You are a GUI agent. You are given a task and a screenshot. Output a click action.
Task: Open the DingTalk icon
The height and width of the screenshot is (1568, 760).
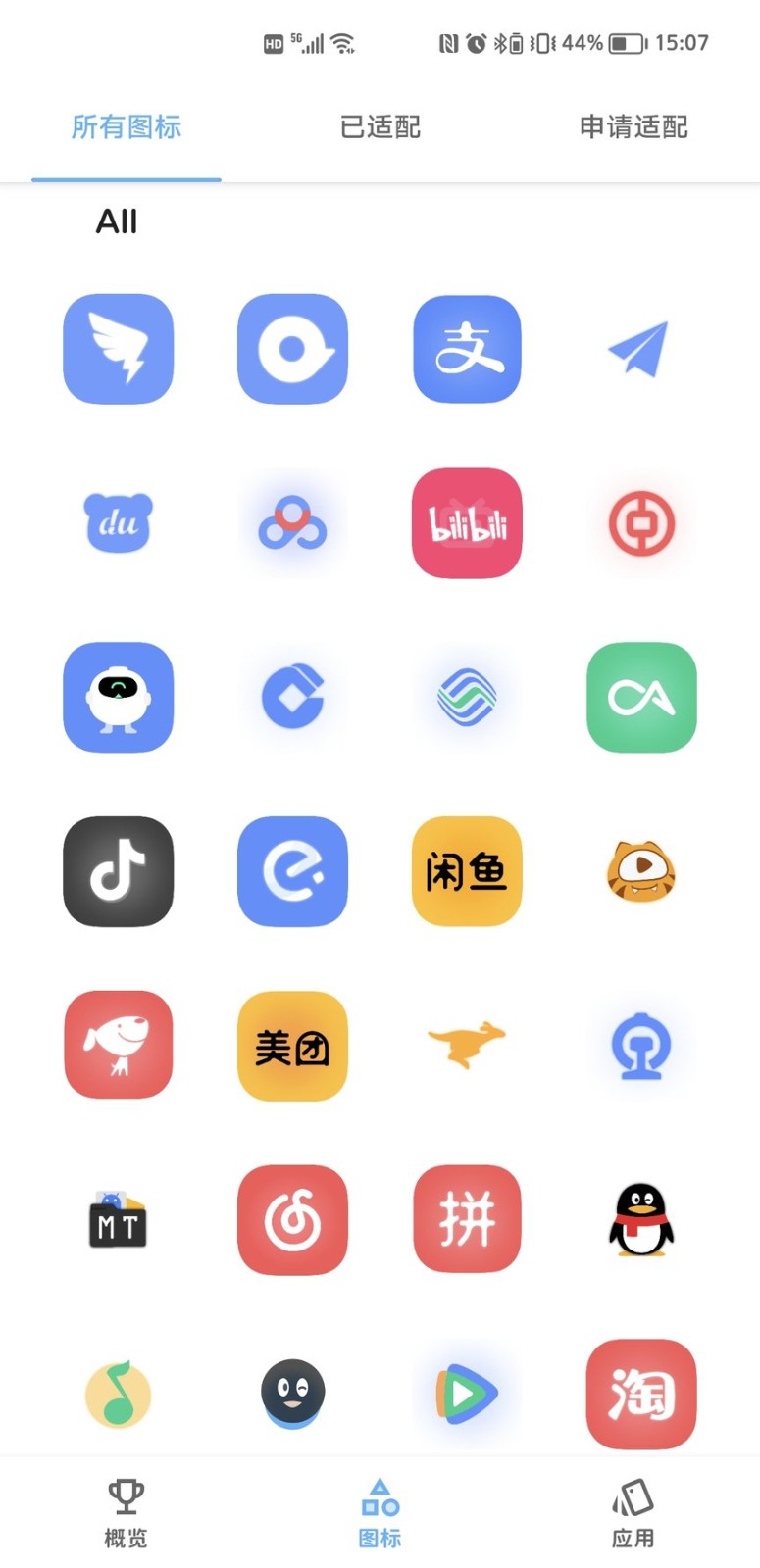[x=118, y=349]
